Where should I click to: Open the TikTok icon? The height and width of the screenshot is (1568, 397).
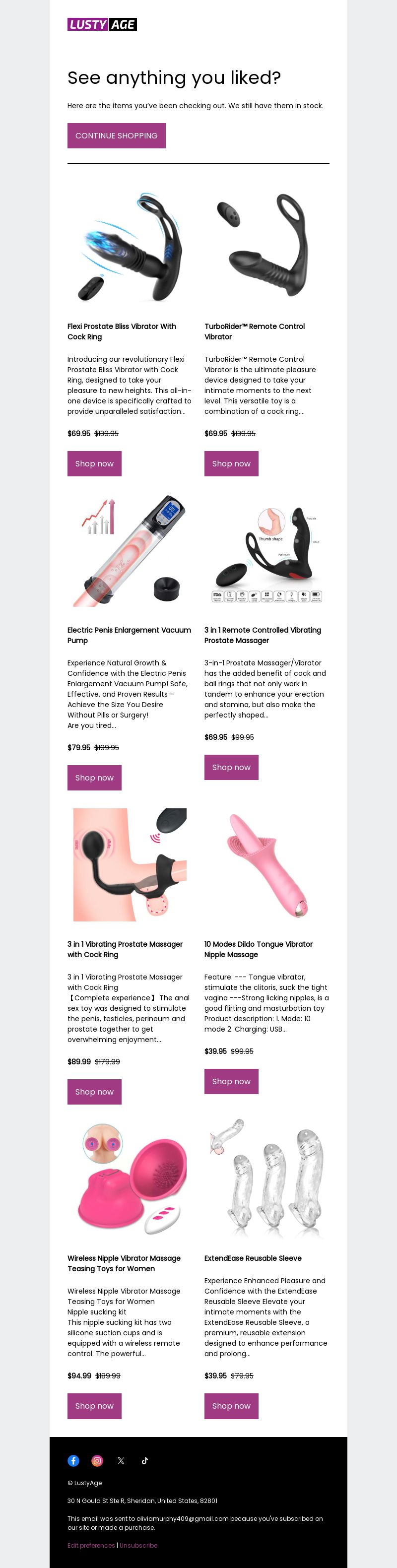pyautogui.click(x=145, y=1461)
